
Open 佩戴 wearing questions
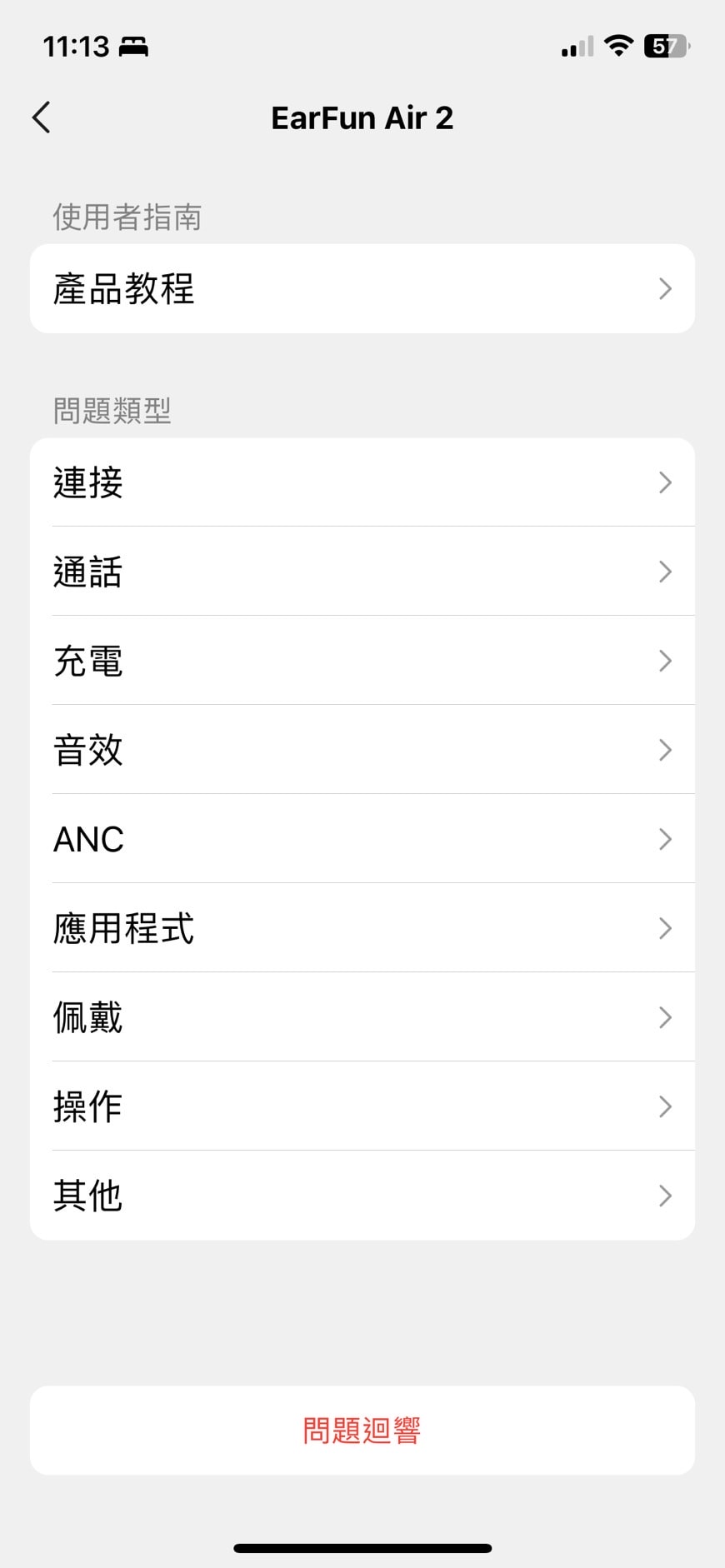362,1017
